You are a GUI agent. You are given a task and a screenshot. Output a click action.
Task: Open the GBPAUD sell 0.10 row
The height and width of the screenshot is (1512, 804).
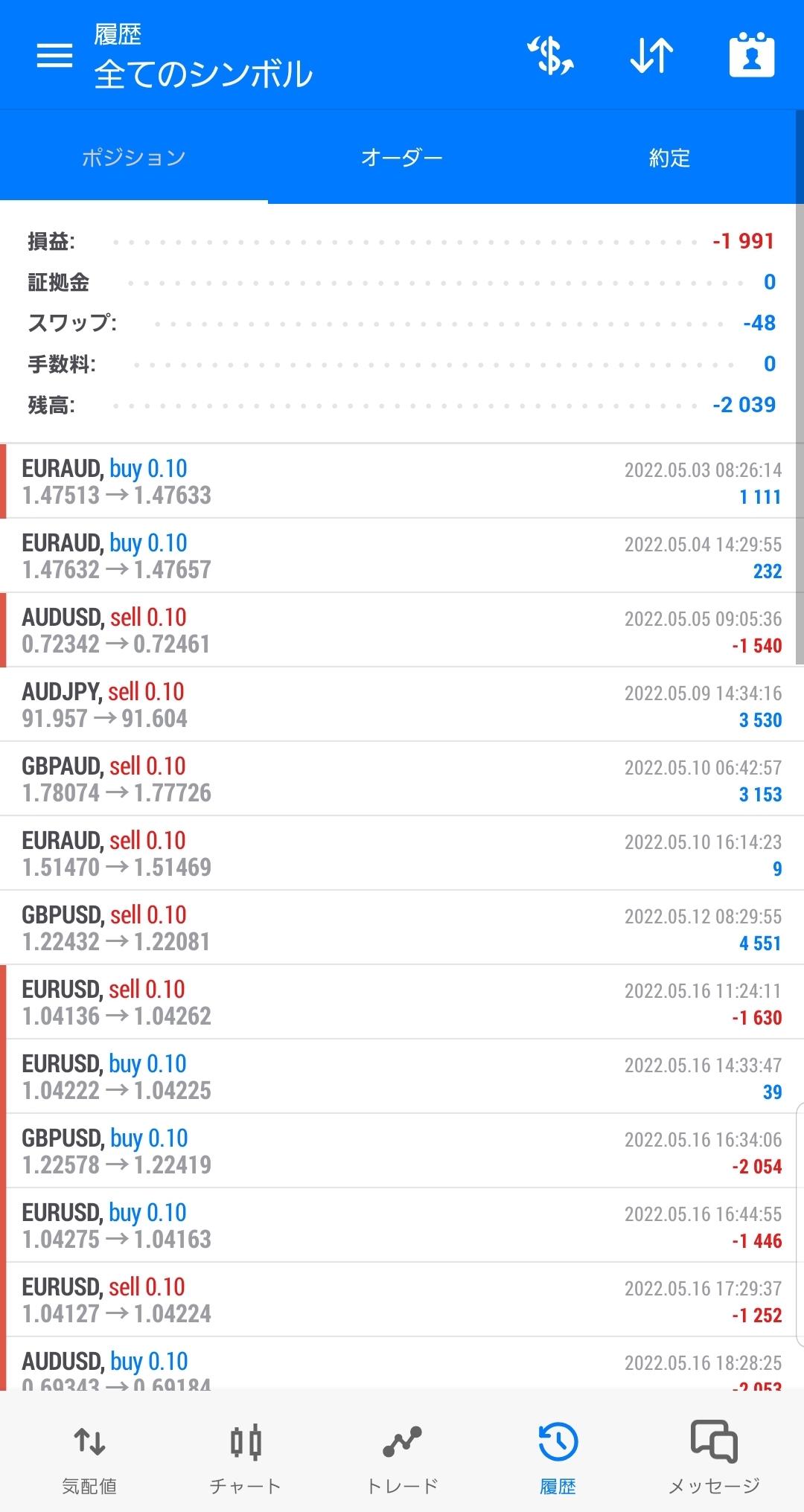402,779
